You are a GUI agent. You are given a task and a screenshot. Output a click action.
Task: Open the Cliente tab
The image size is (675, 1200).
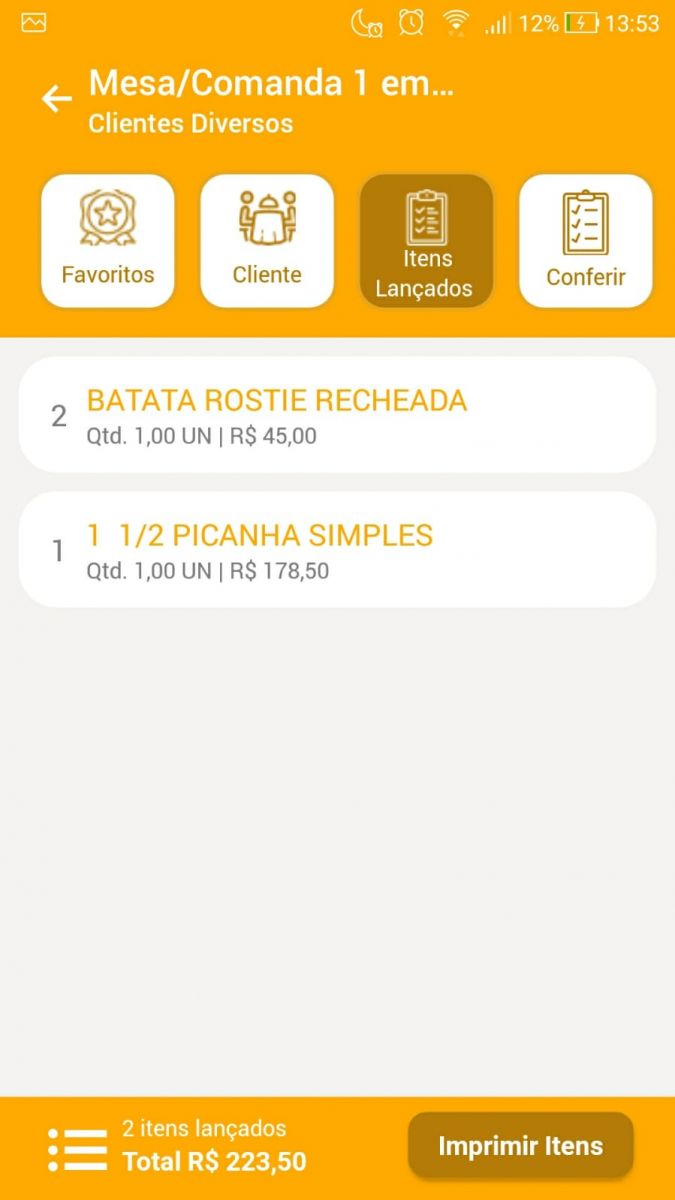[267, 241]
